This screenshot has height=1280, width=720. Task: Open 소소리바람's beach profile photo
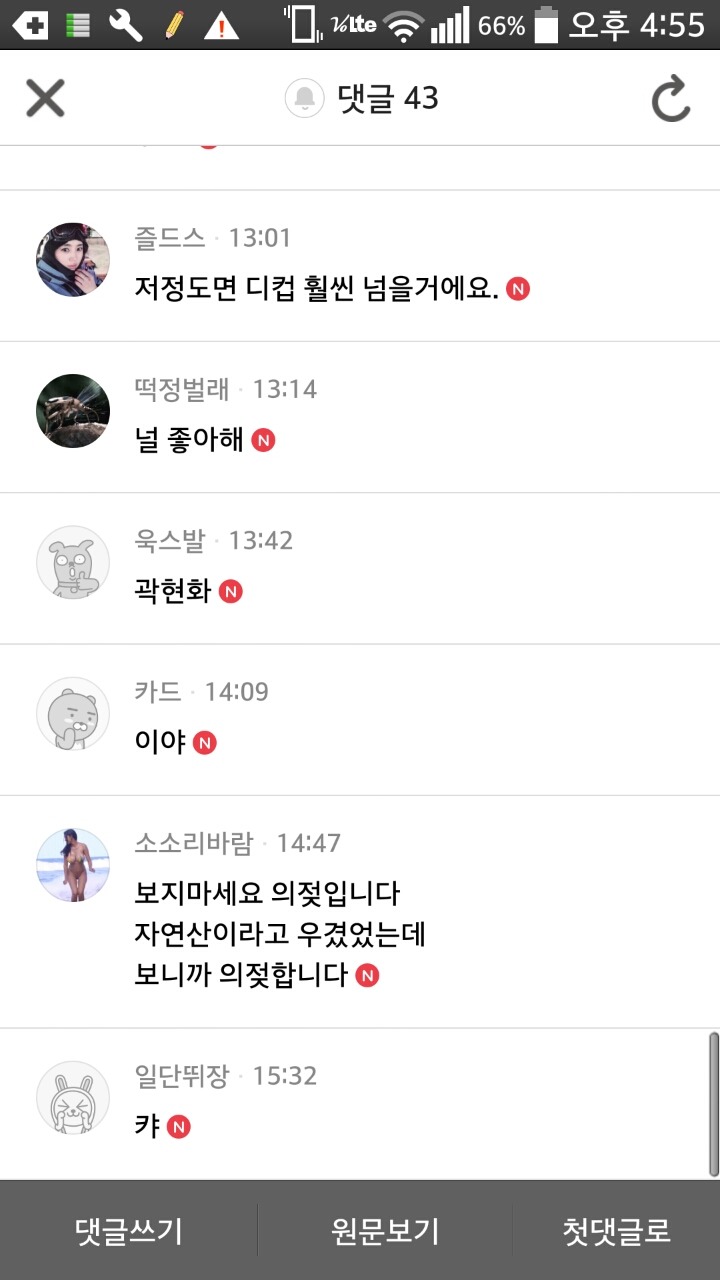tap(72, 864)
